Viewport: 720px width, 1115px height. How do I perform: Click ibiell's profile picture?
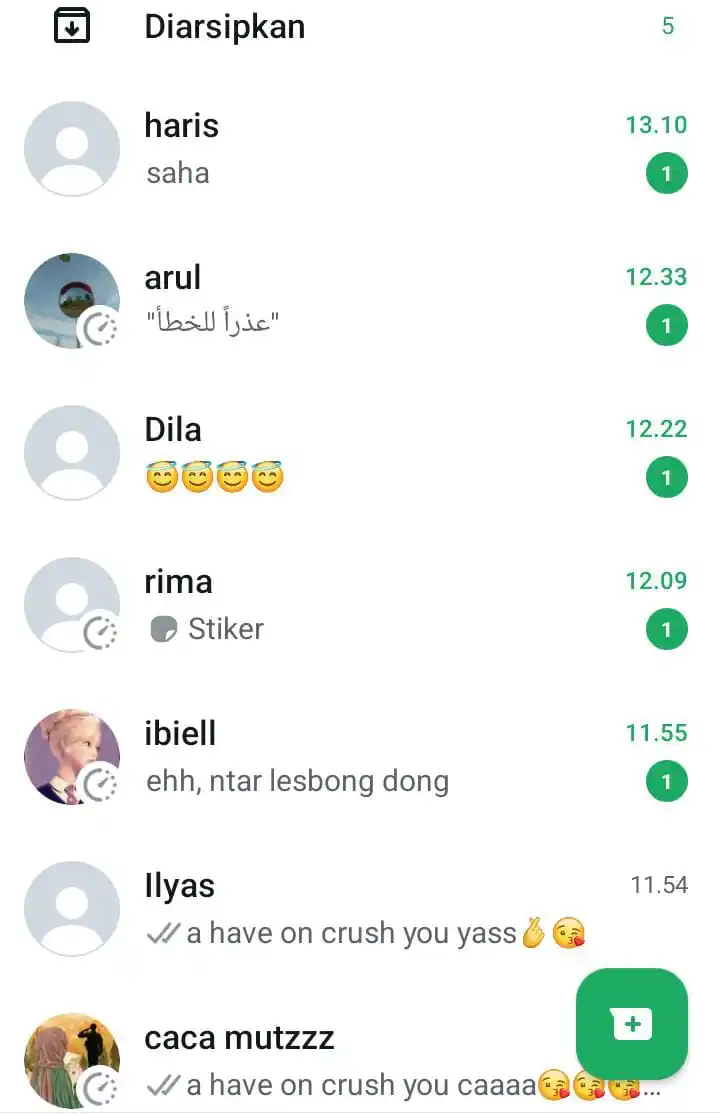(71, 757)
